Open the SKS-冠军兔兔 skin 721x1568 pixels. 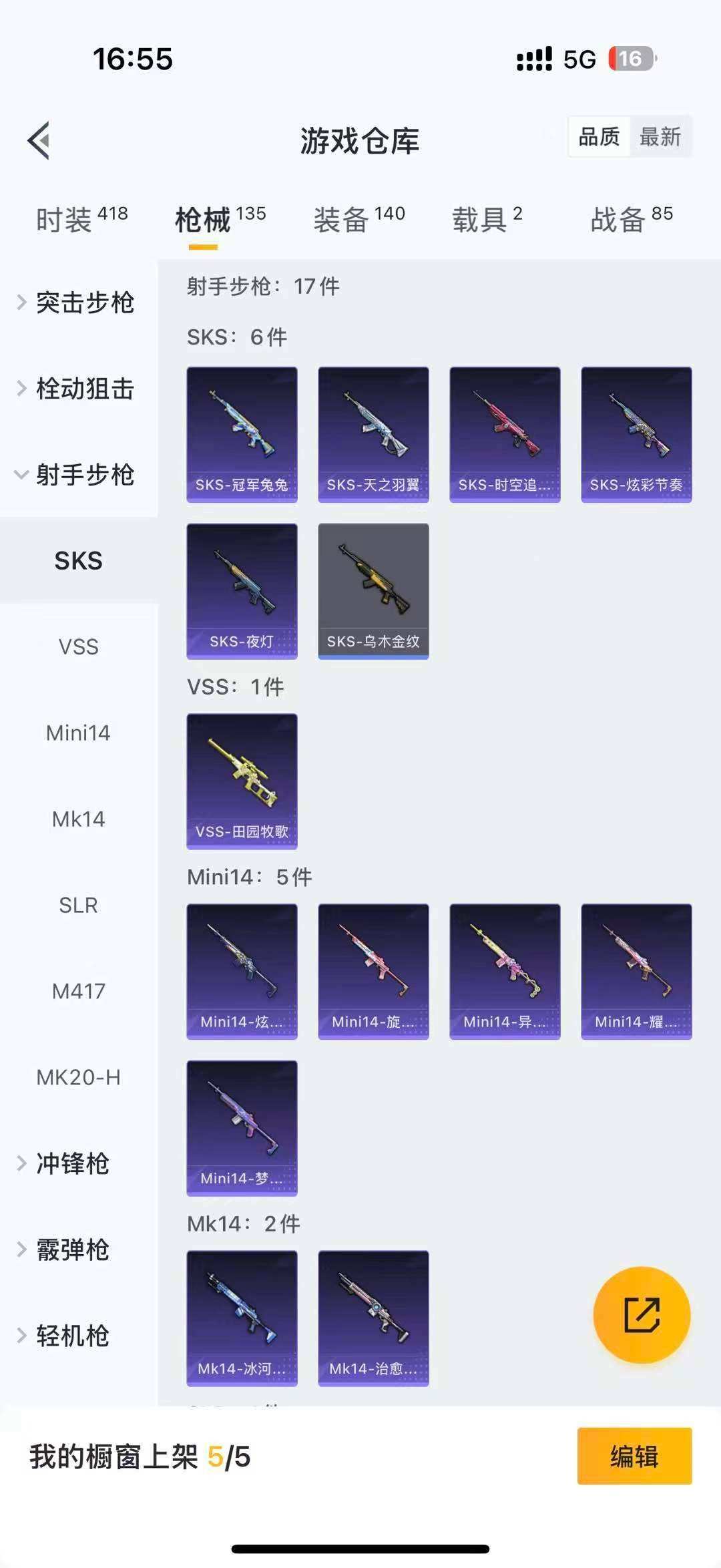pos(242,434)
